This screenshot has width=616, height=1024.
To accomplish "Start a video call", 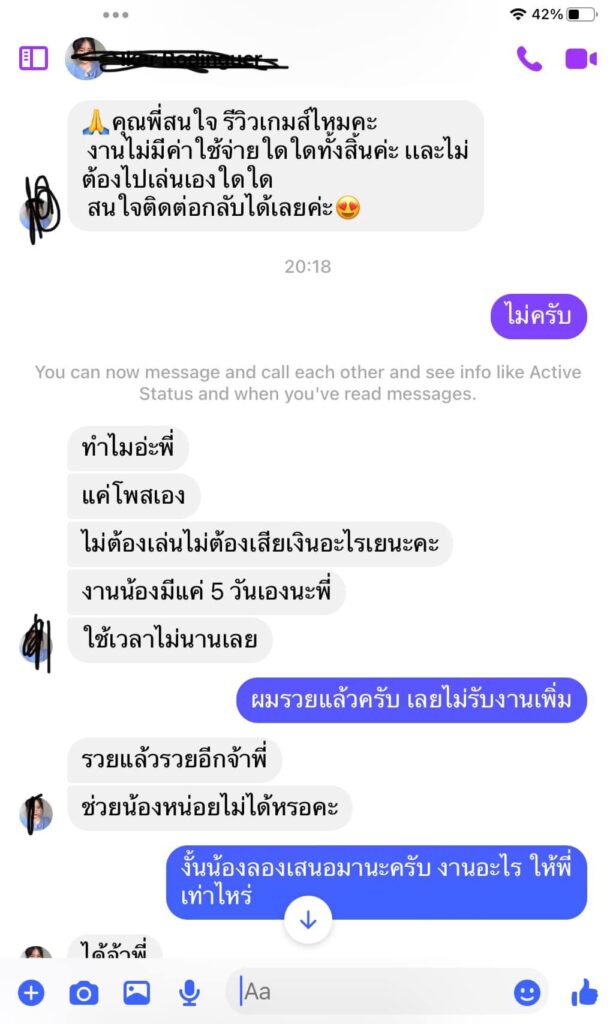I will point(580,58).
